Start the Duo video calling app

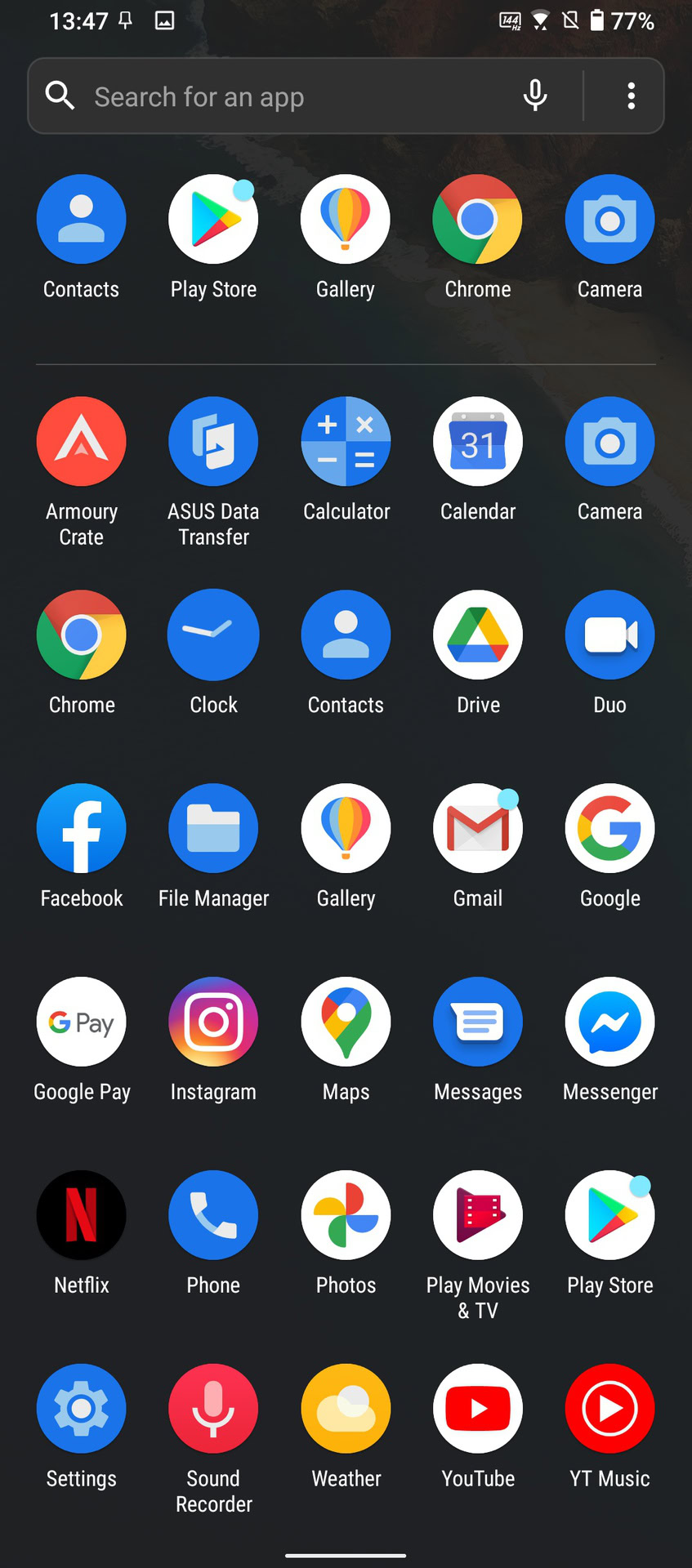pyautogui.click(x=609, y=635)
